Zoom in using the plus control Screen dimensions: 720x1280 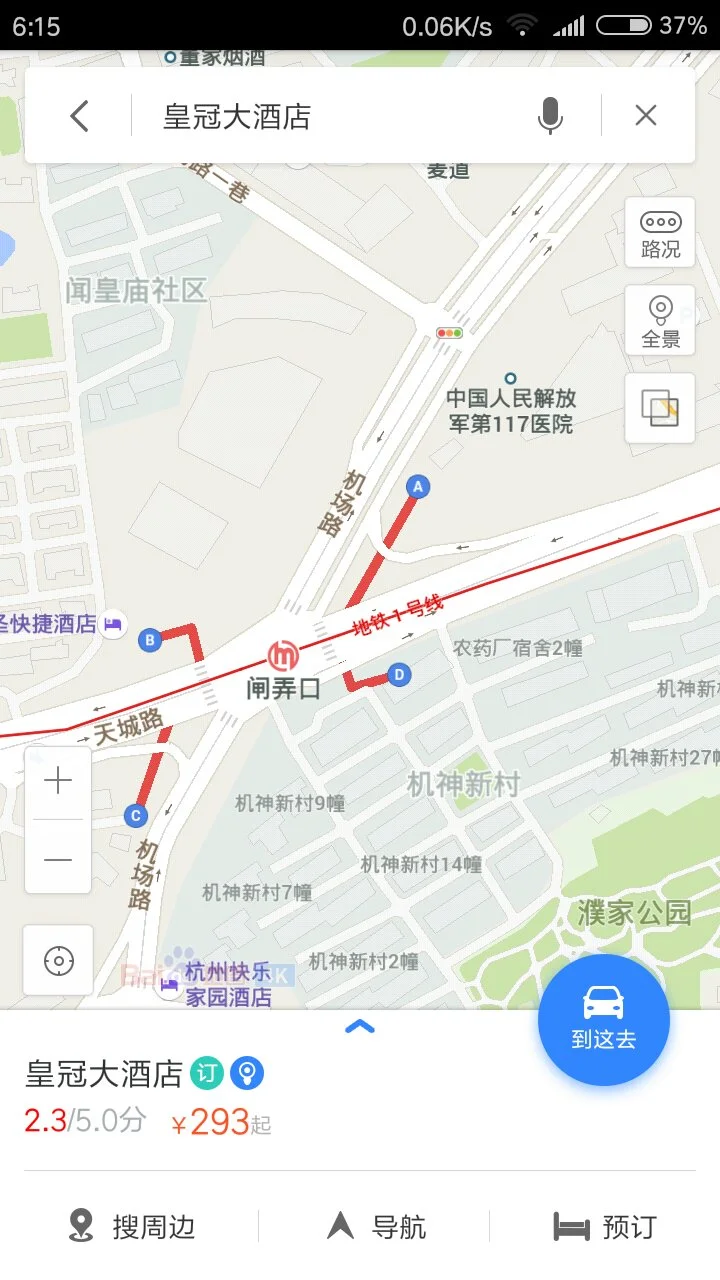point(57,780)
